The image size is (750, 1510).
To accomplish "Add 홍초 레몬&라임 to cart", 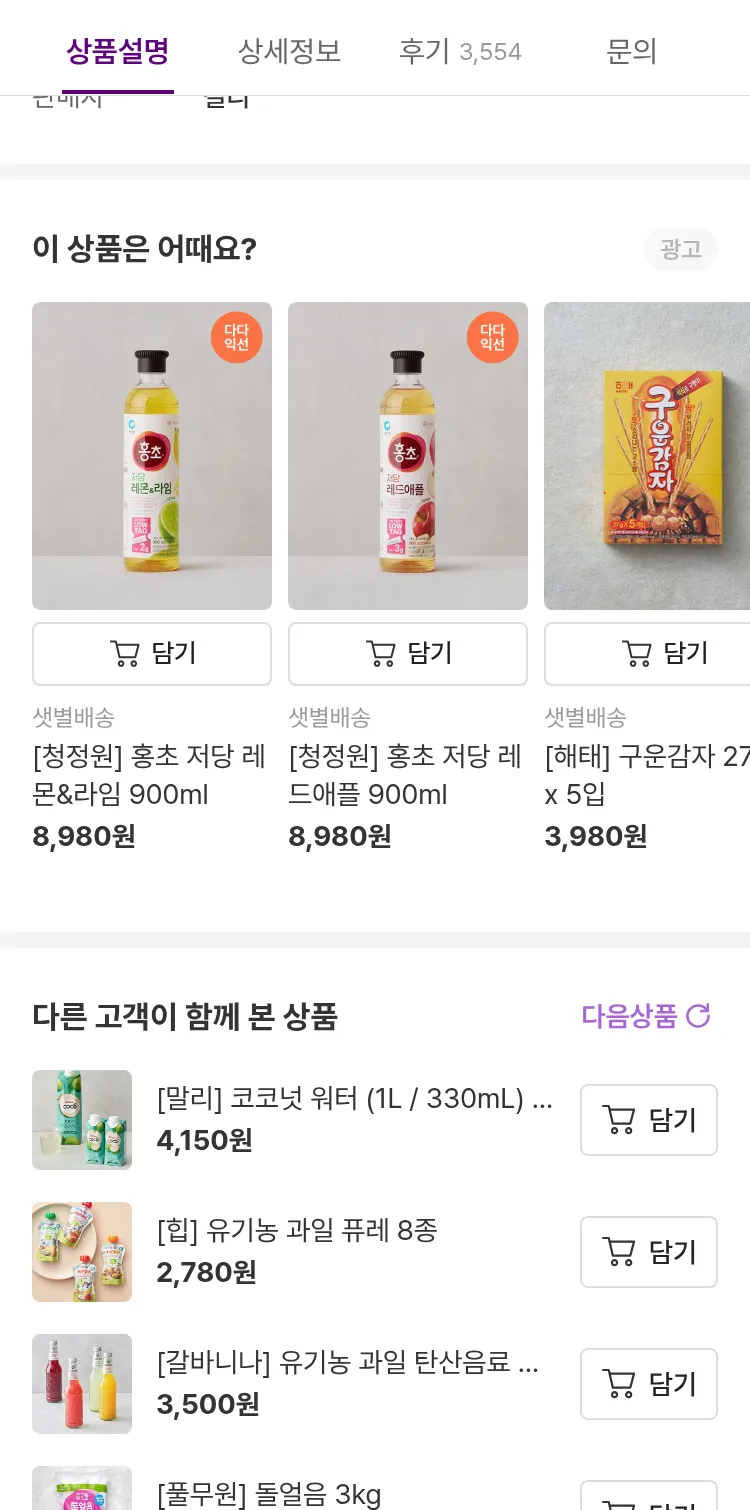I will (152, 654).
